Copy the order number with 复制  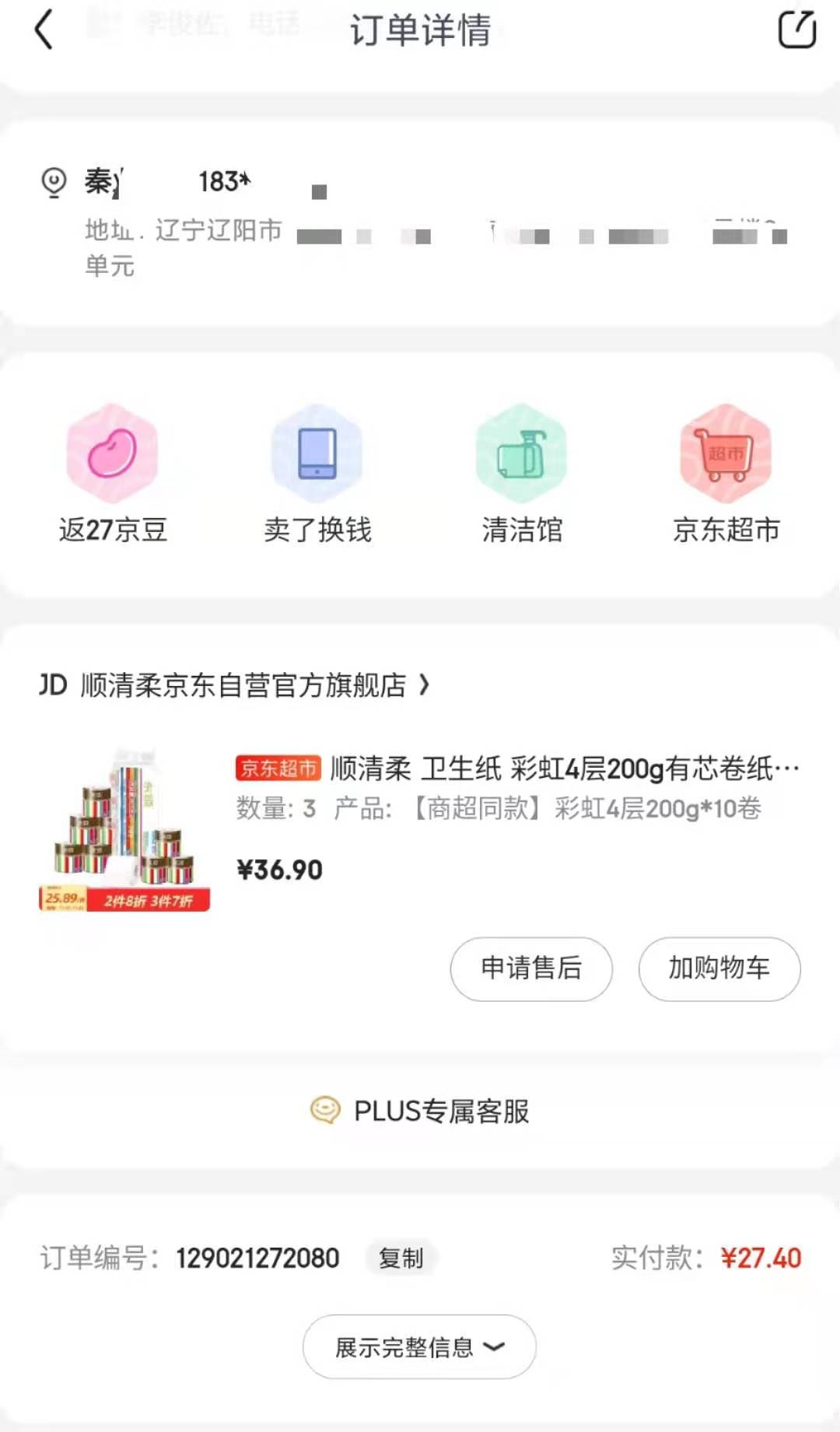tap(401, 1258)
